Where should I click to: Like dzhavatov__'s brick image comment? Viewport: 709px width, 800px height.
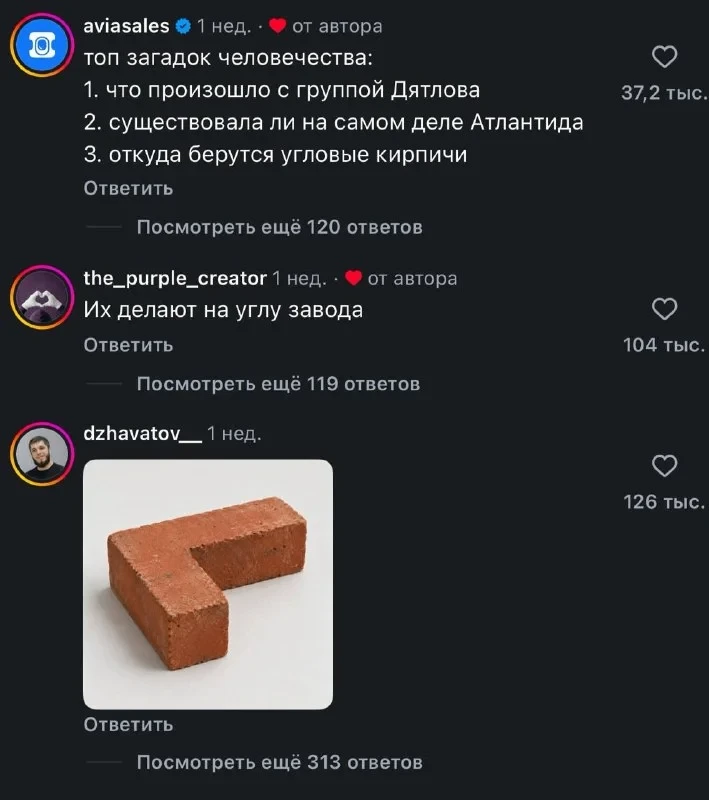click(664, 466)
